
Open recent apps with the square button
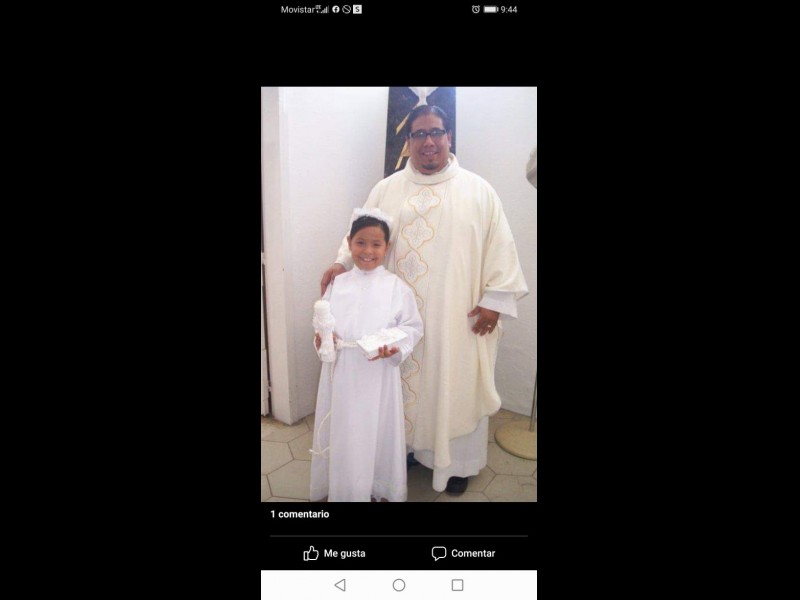[x=457, y=585]
